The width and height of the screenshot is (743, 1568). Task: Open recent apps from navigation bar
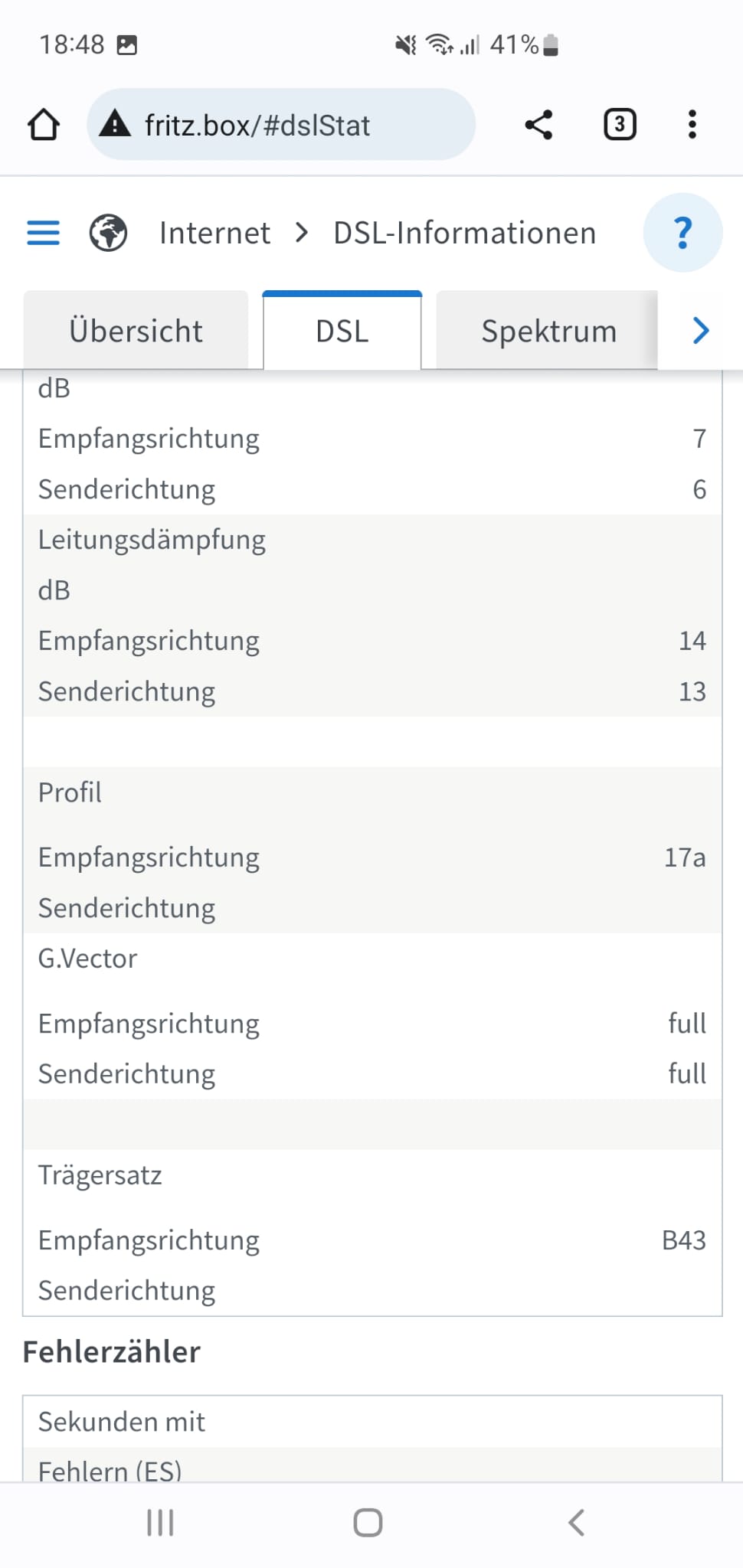tap(160, 1523)
